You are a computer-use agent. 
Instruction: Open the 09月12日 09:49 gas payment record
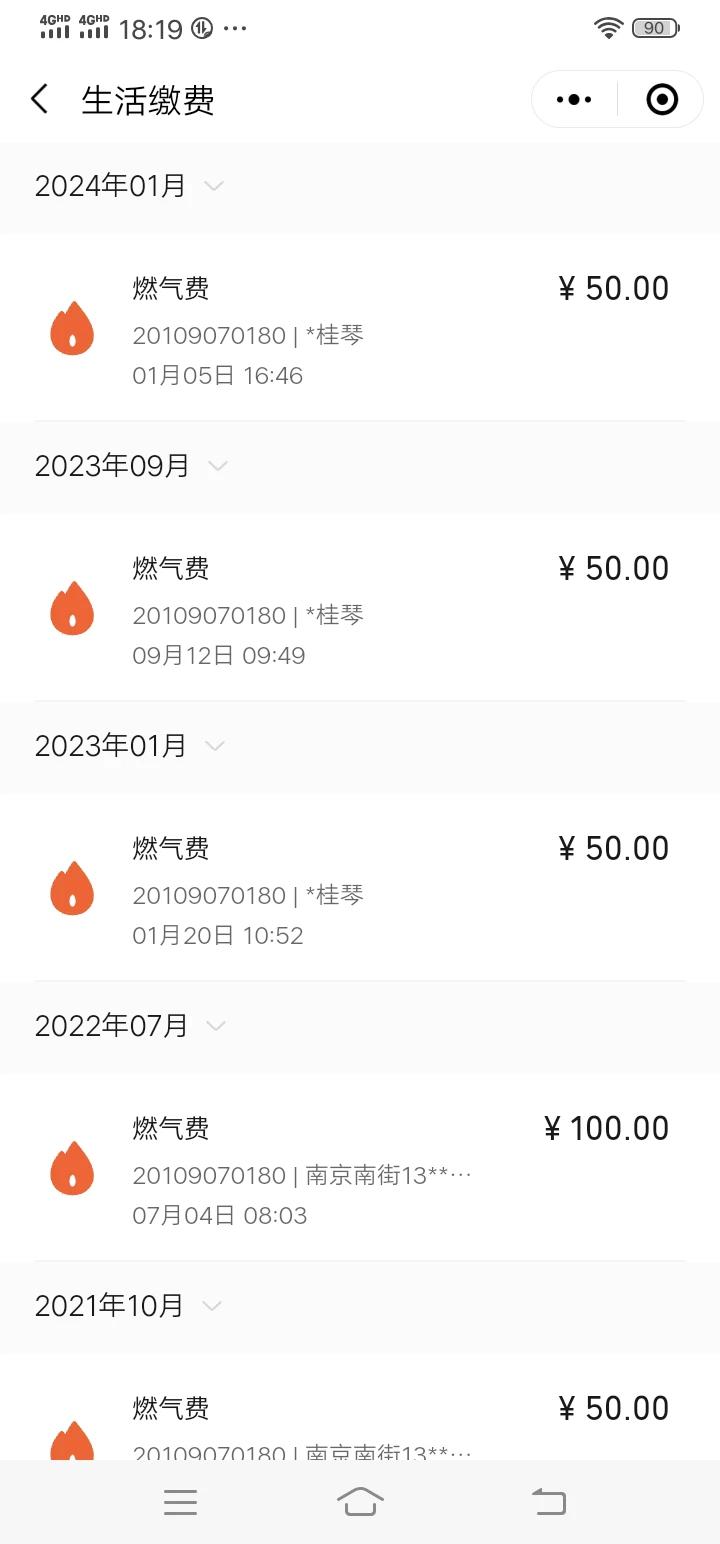point(360,608)
